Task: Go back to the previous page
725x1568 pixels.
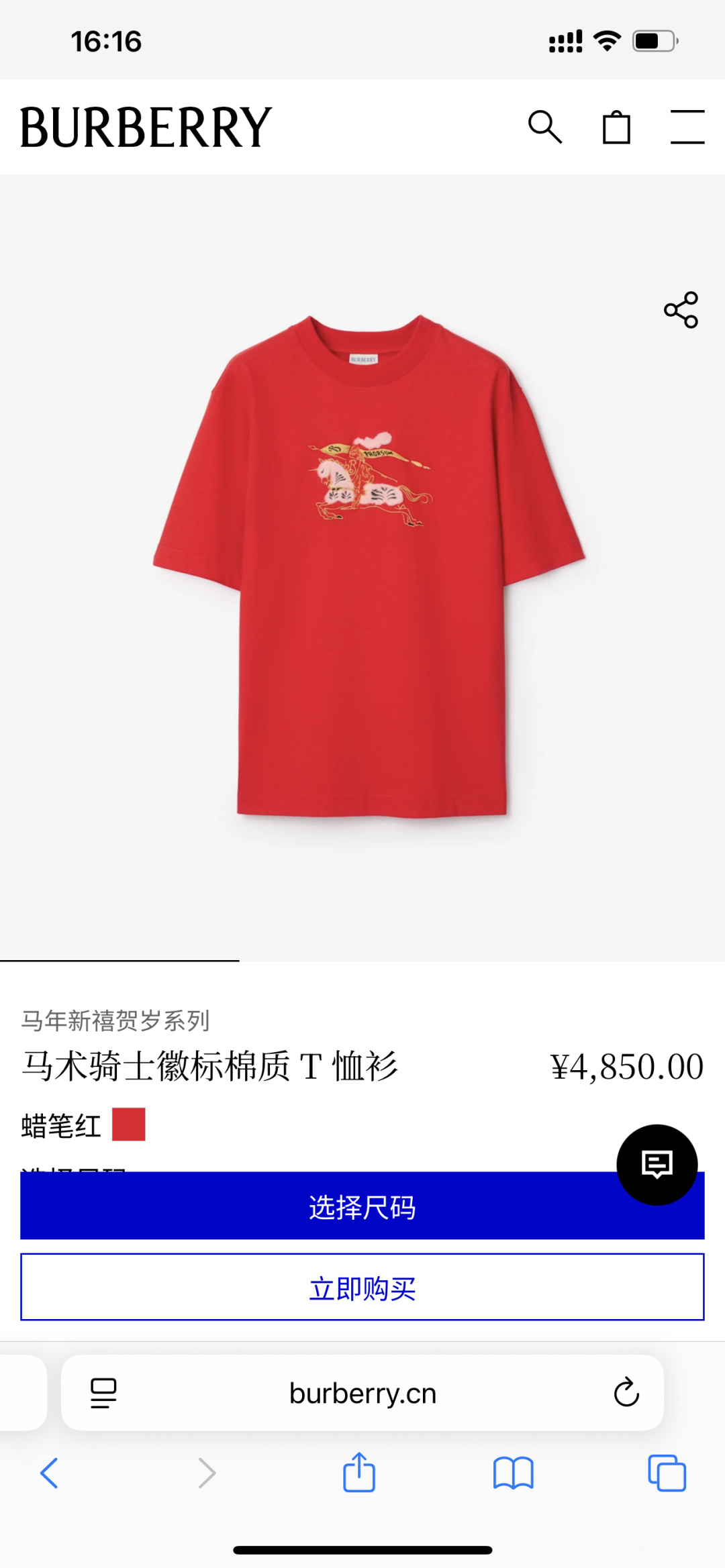Action: coord(50,1473)
